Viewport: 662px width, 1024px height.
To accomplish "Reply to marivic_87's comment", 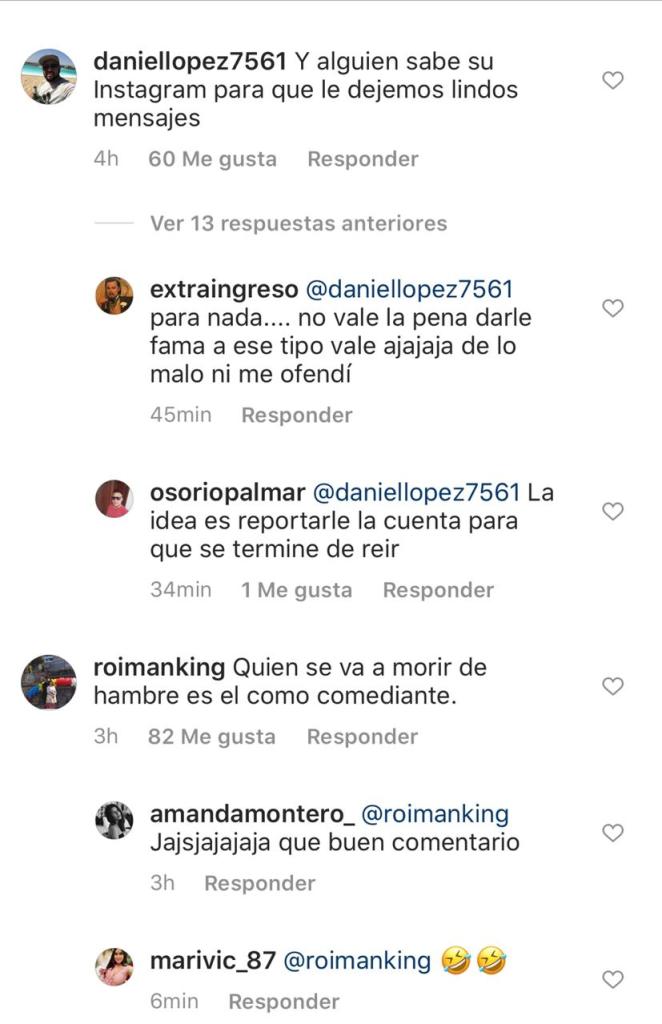I will click(283, 1001).
